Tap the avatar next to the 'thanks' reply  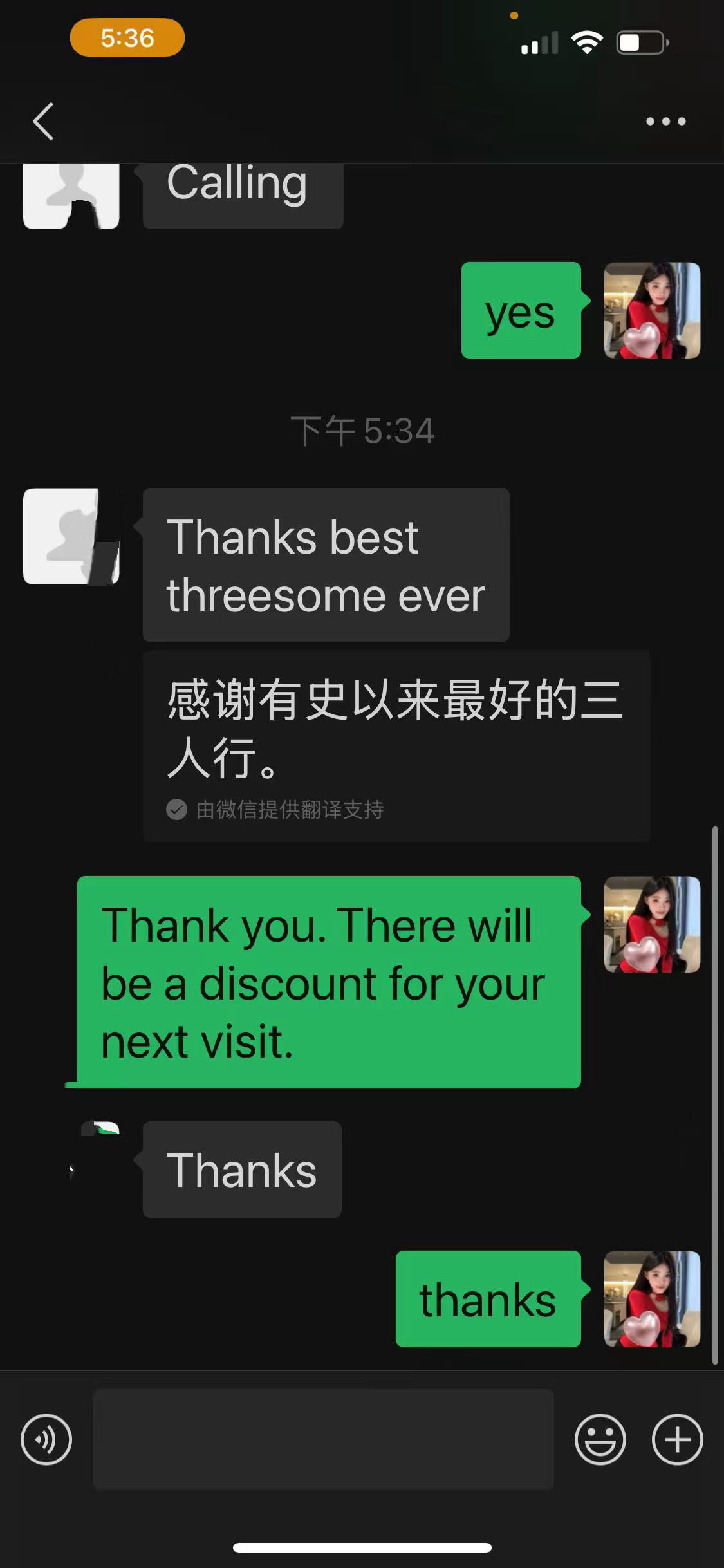click(652, 1299)
